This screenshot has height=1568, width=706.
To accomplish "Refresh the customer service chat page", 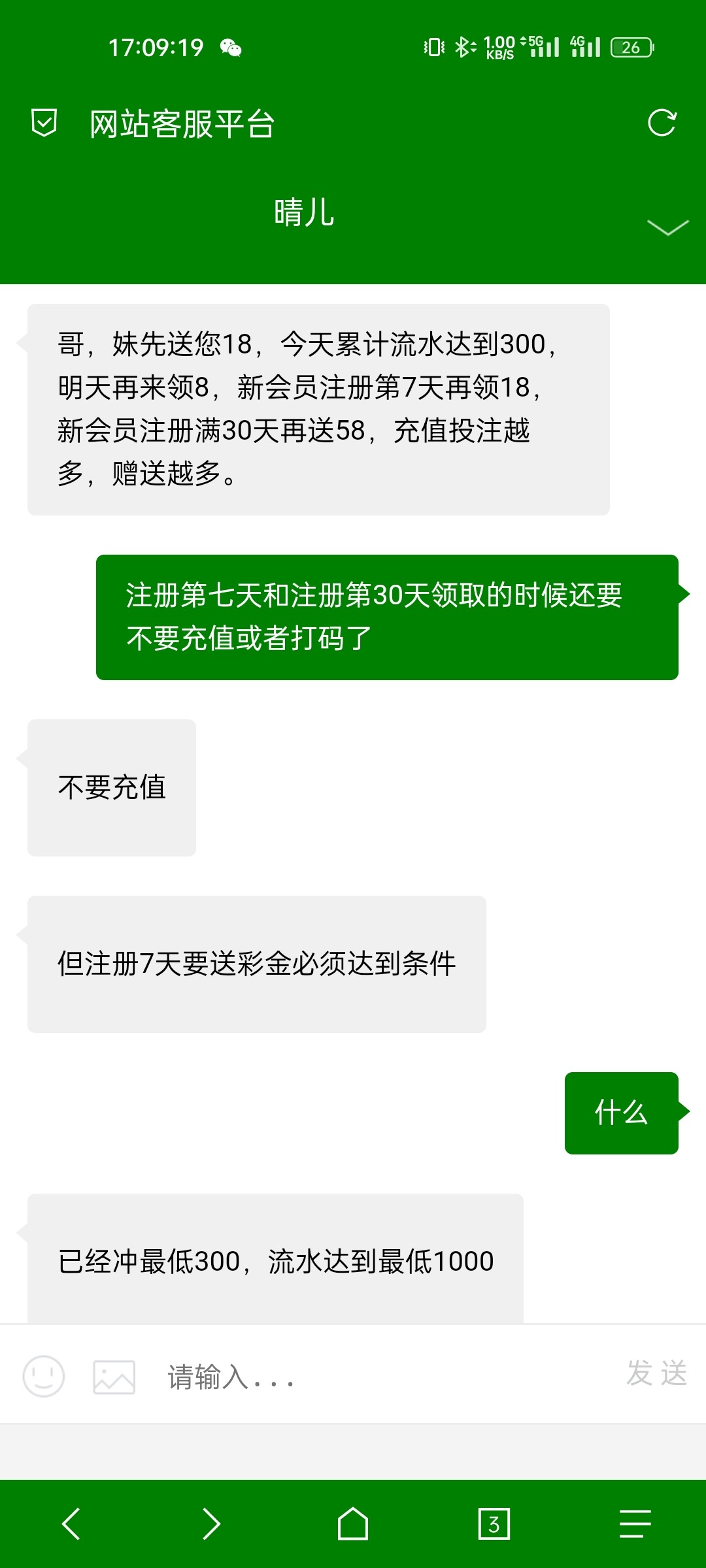I will pos(662,123).
